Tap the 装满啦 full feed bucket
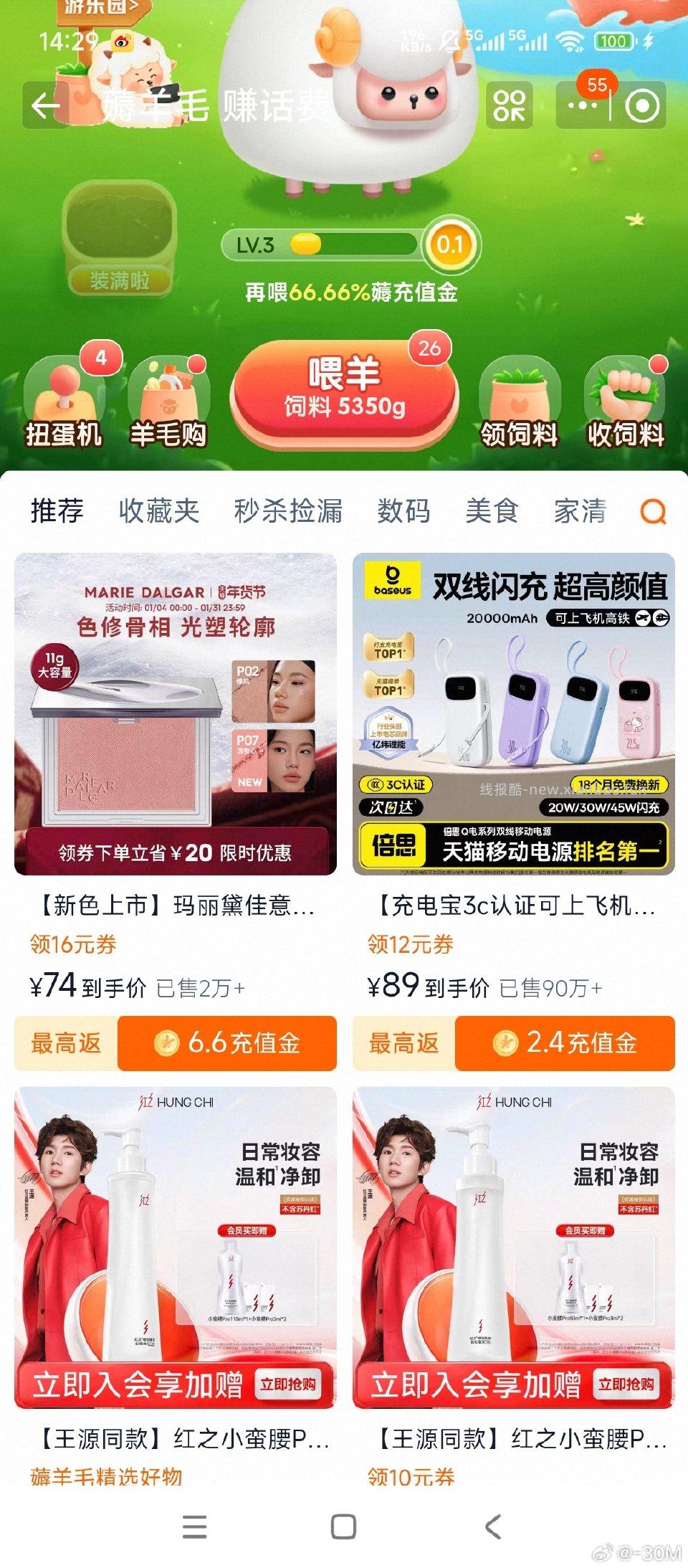 tap(120, 244)
